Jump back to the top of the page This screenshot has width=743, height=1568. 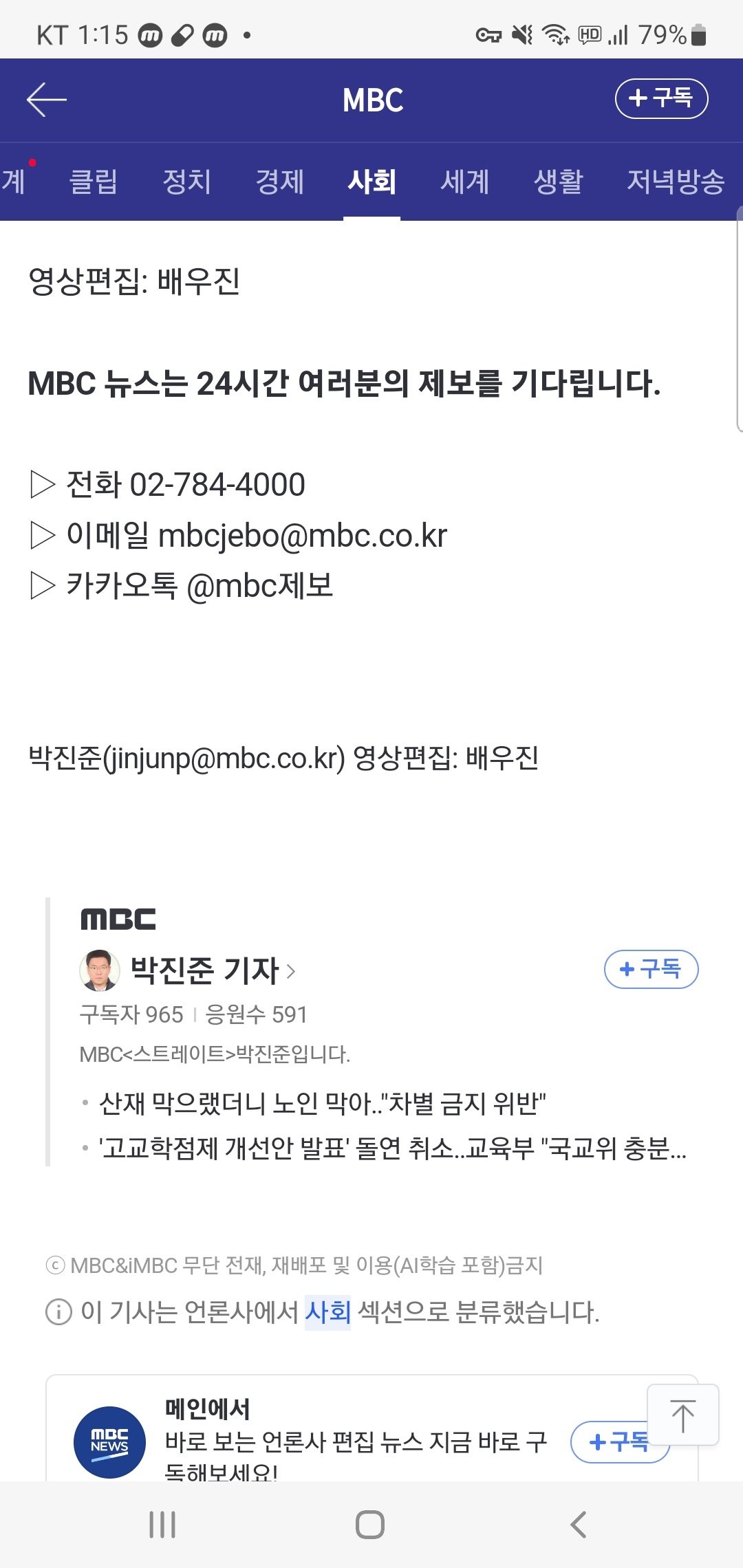(x=682, y=1415)
